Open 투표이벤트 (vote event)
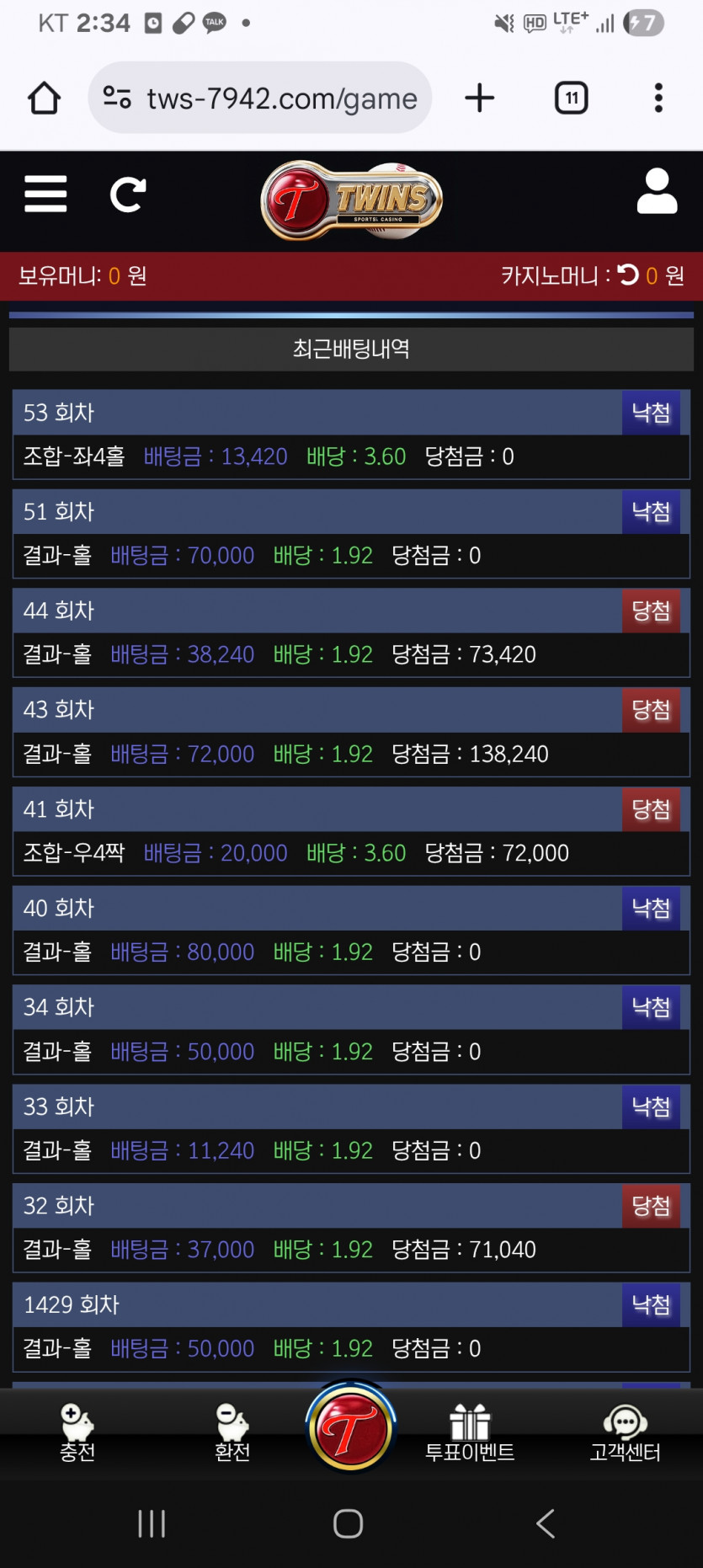The width and height of the screenshot is (703, 1568). coord(470,1434)
